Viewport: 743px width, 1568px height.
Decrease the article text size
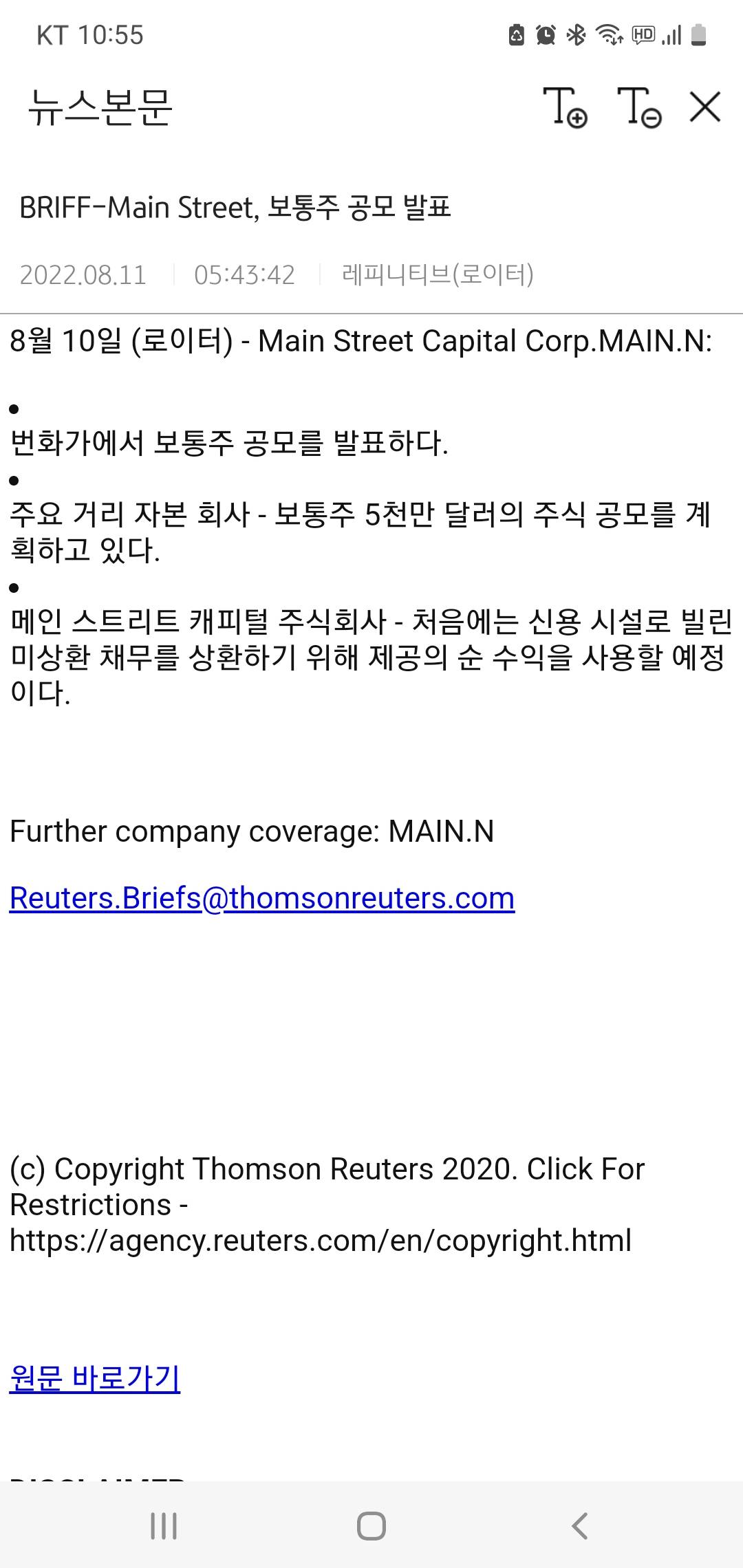click(x=639, y=107)
